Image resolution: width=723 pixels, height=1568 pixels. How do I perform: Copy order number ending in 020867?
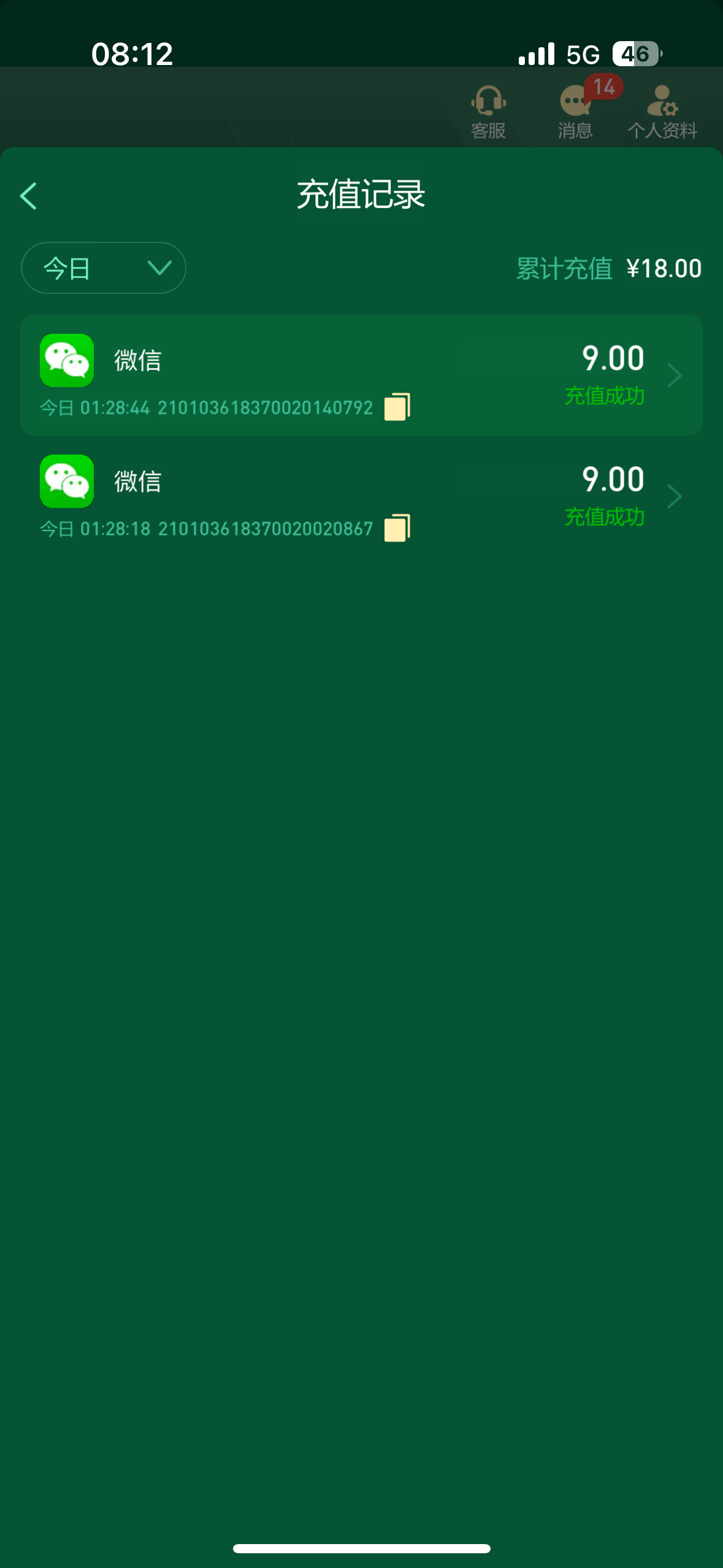397,528
